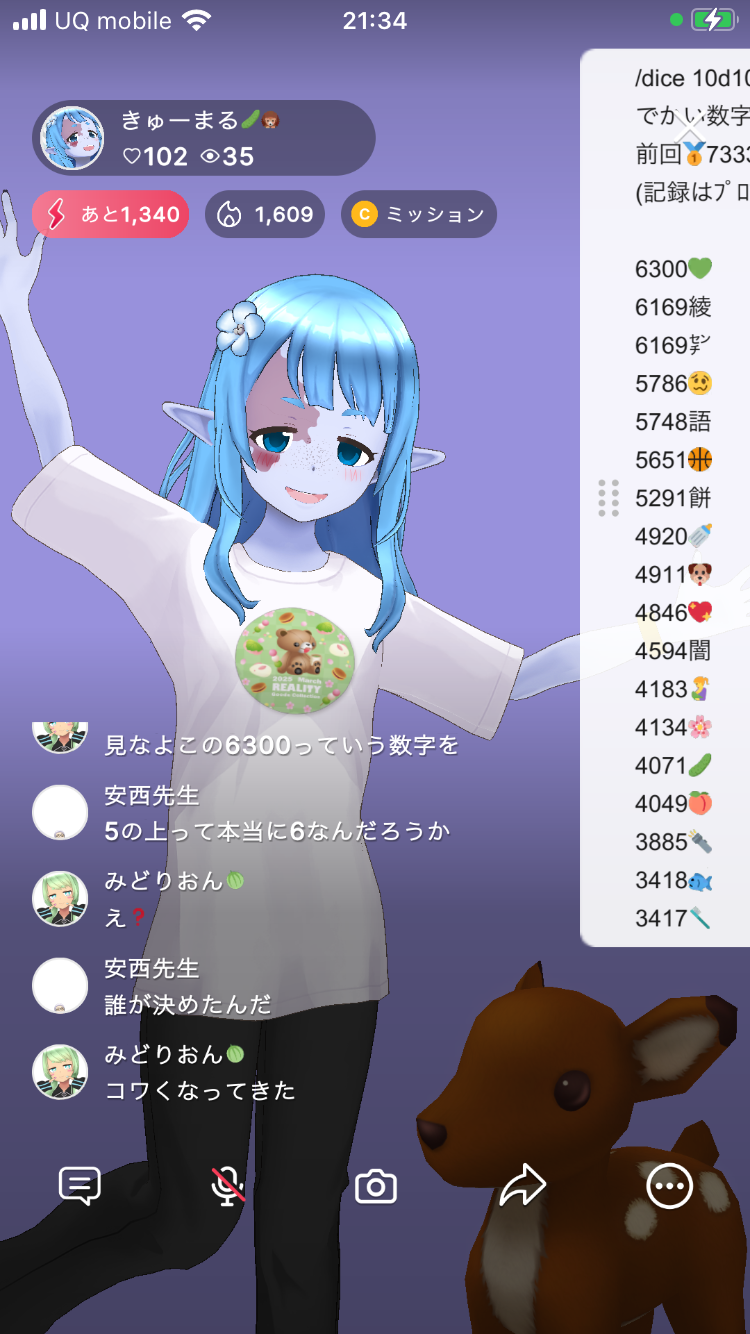This screenshot has height=1334, width=750.
Task: Unmute the microphone
Action: (228, 1186)
